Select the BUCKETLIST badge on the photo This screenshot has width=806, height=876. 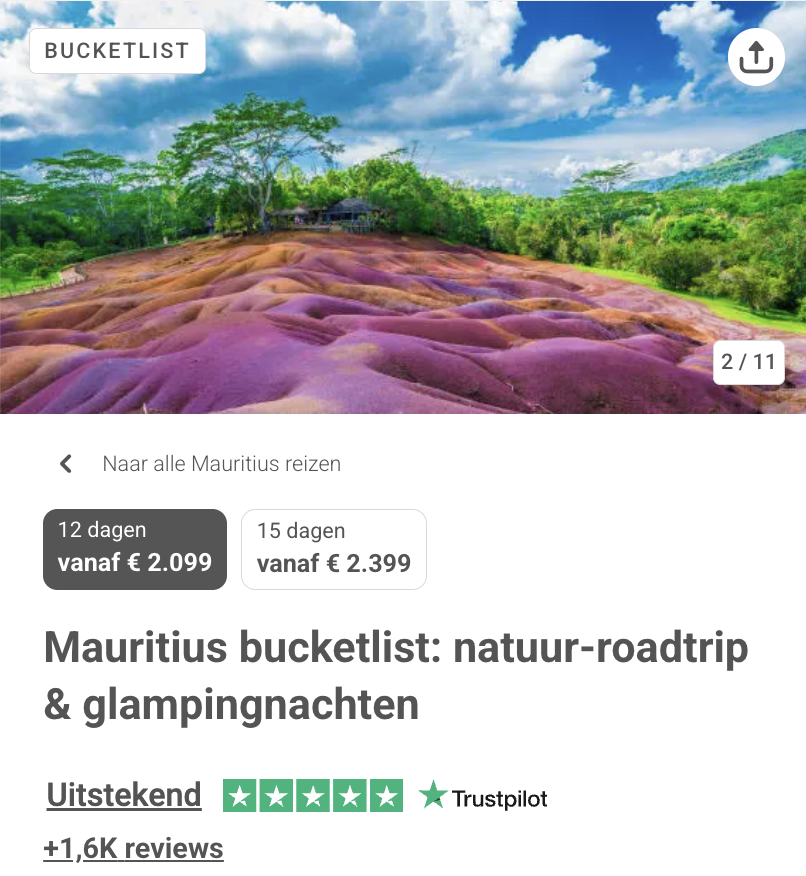[x=117, y=50]
